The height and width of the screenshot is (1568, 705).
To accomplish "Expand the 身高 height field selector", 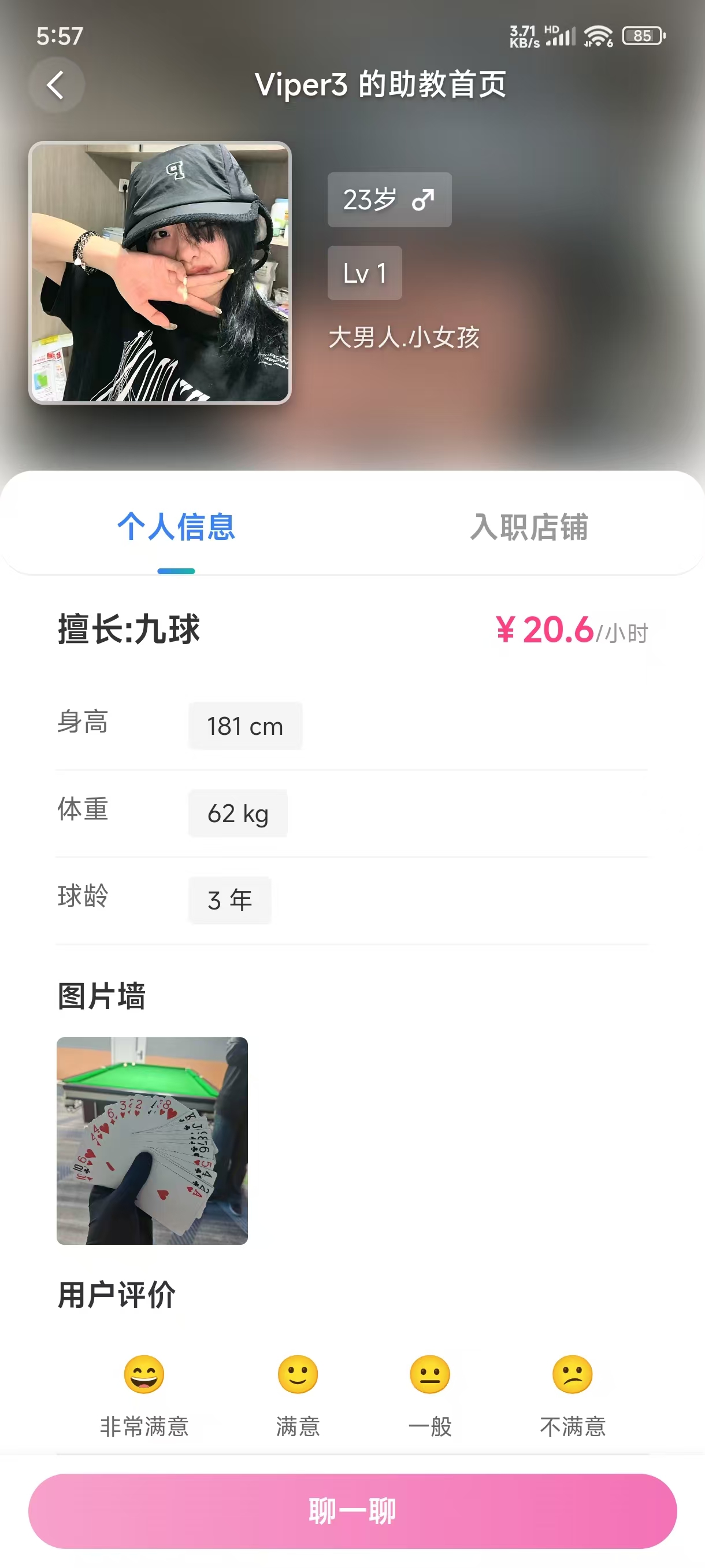I will point(245,726).
